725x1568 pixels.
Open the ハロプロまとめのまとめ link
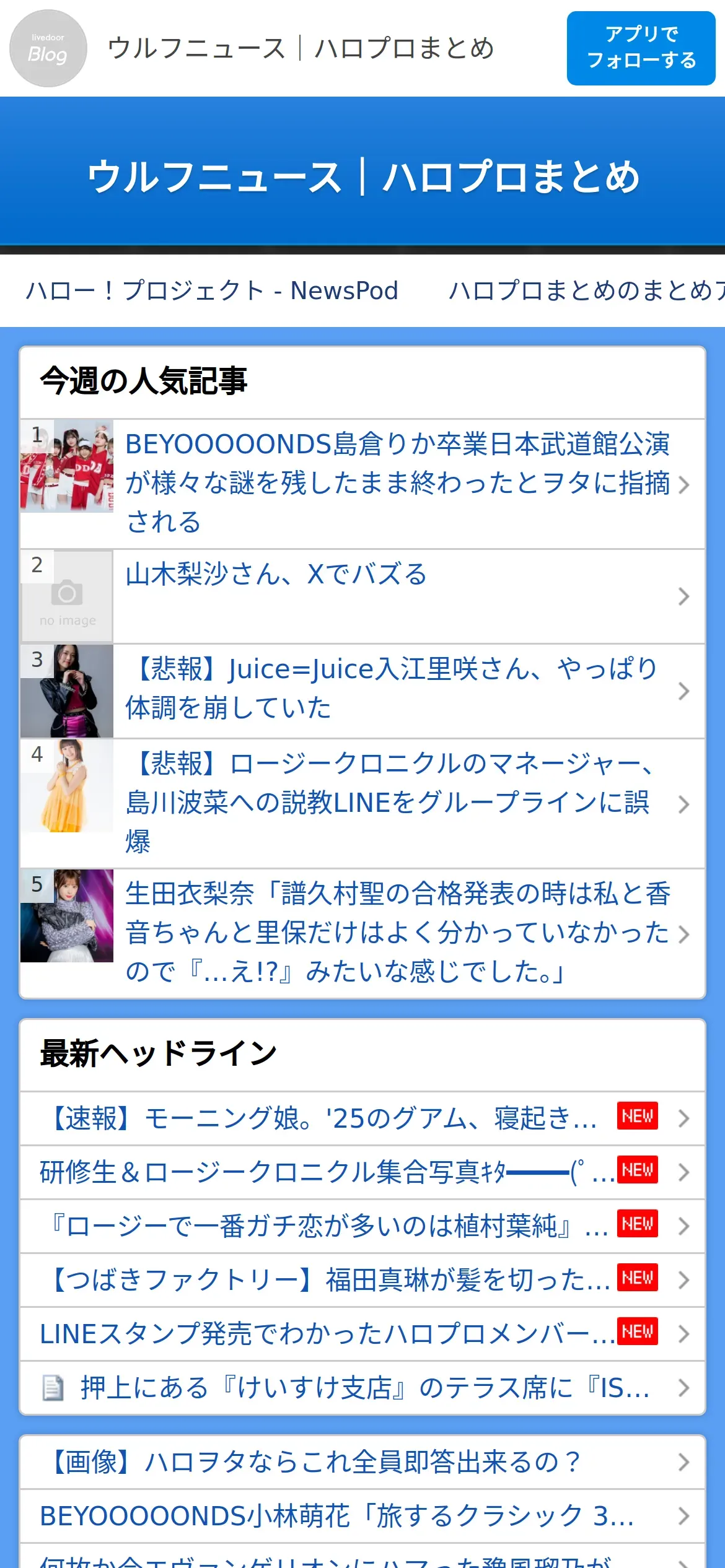point(586,290)
